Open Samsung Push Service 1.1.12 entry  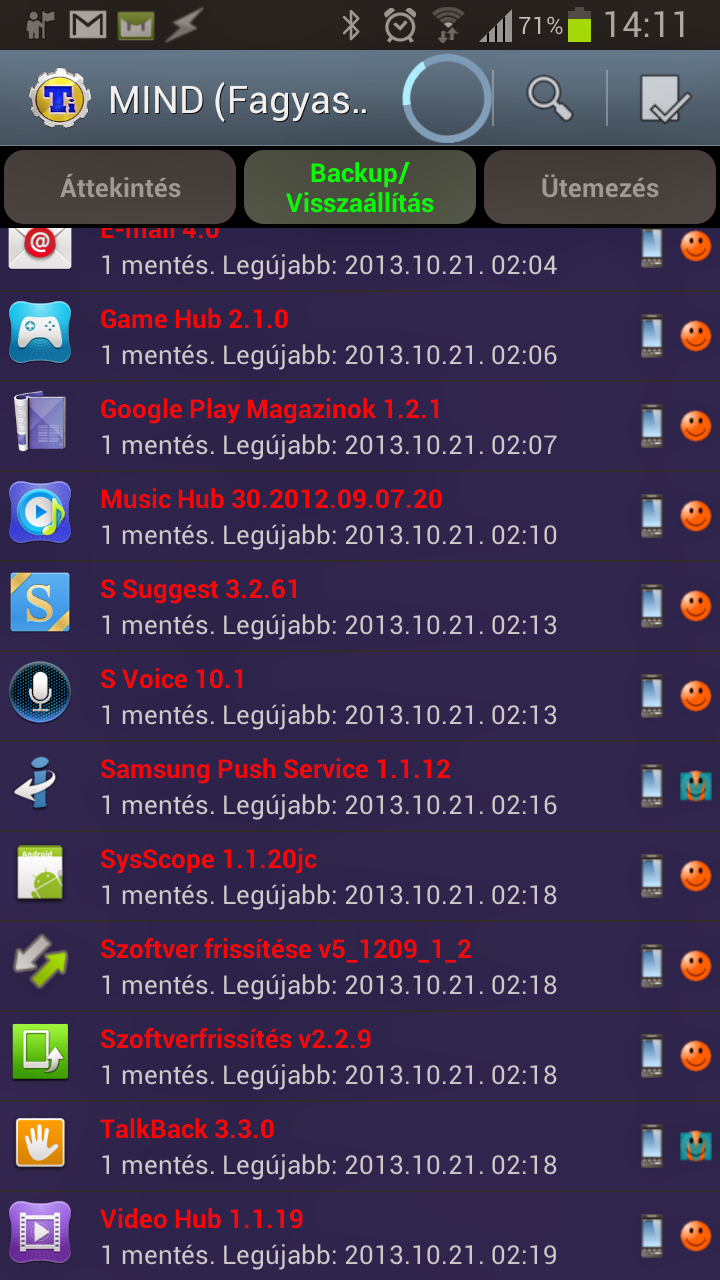tap(360, 786)
